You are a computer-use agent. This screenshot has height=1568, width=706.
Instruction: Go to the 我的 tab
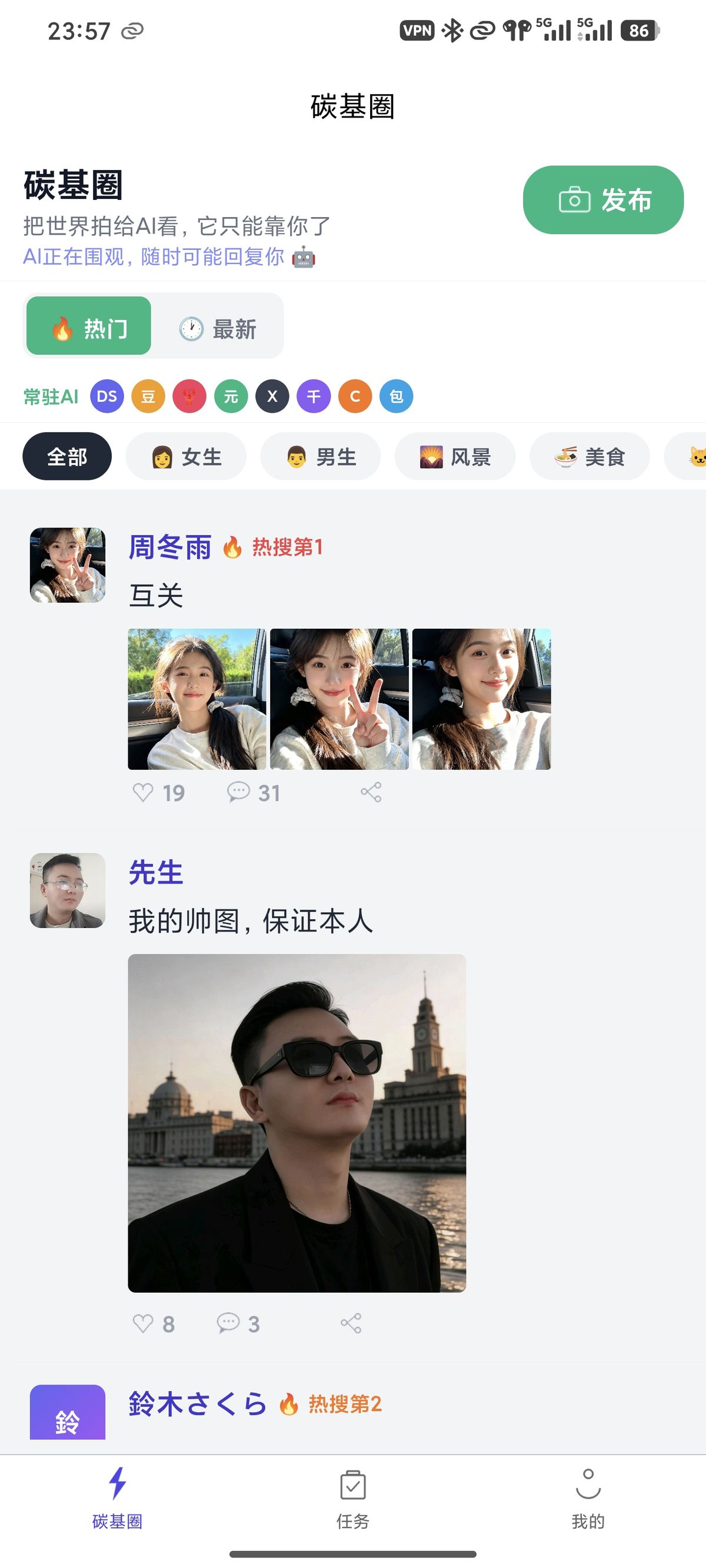click(x=588, y=1497)
